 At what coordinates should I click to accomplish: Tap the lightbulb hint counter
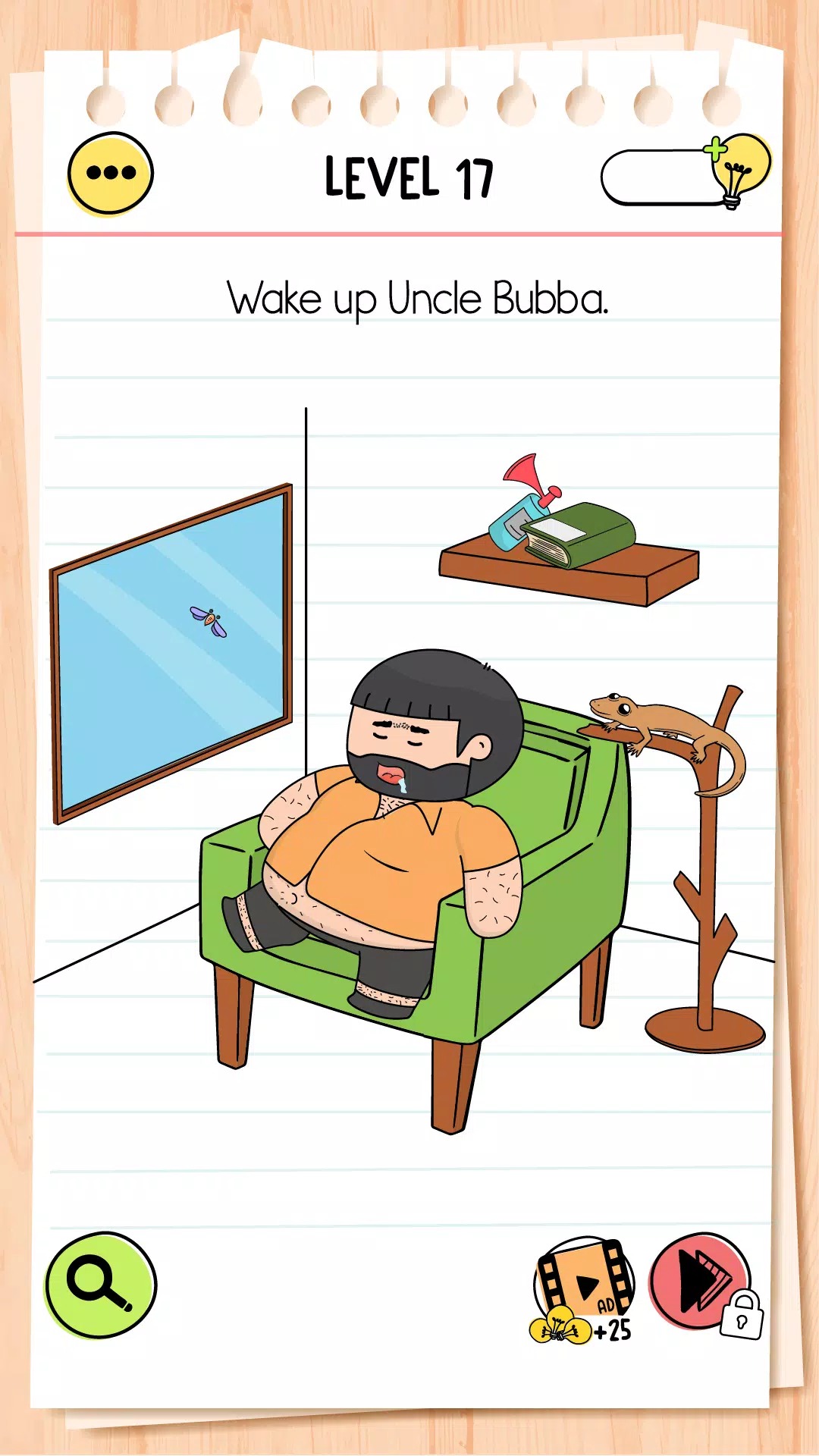coord(685,176)
